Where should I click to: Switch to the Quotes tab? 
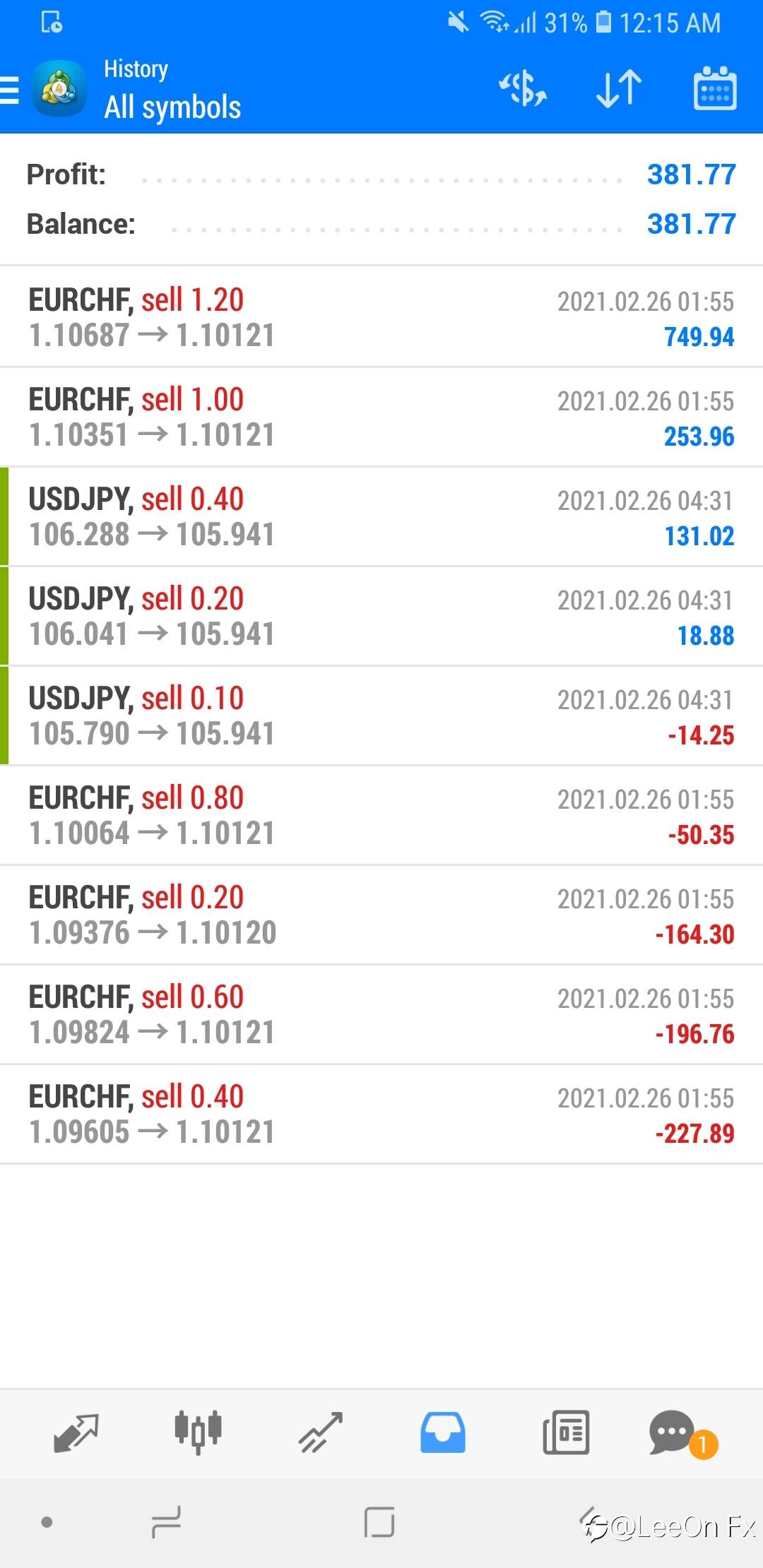[x=76, y=1432]
